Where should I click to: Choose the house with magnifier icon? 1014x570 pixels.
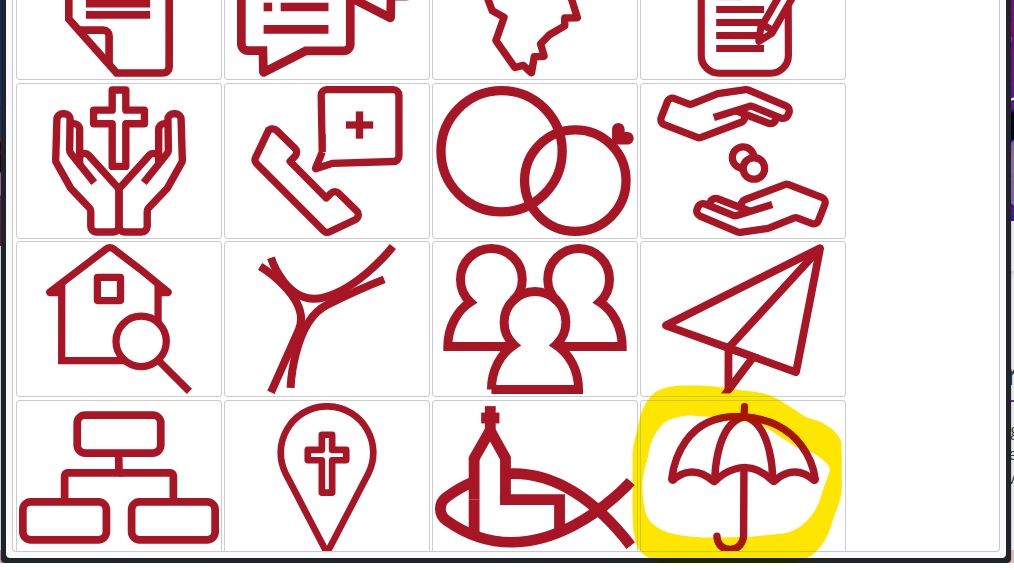point(119,319)
